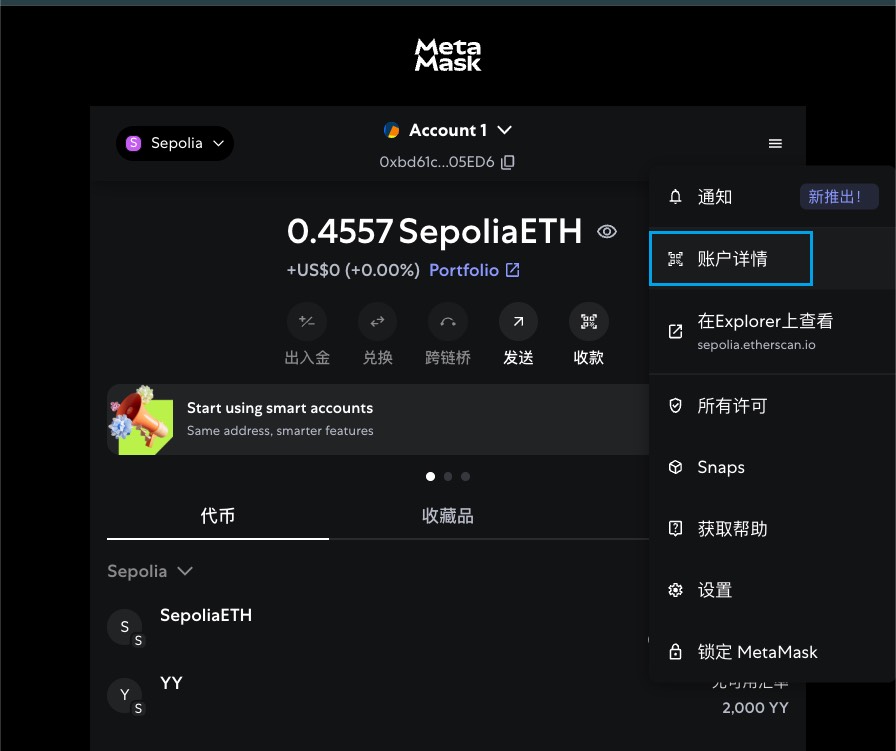This screenshot has height=751, width=896.
Task: Open 设置 settings
Action: [x=715, y=590]
